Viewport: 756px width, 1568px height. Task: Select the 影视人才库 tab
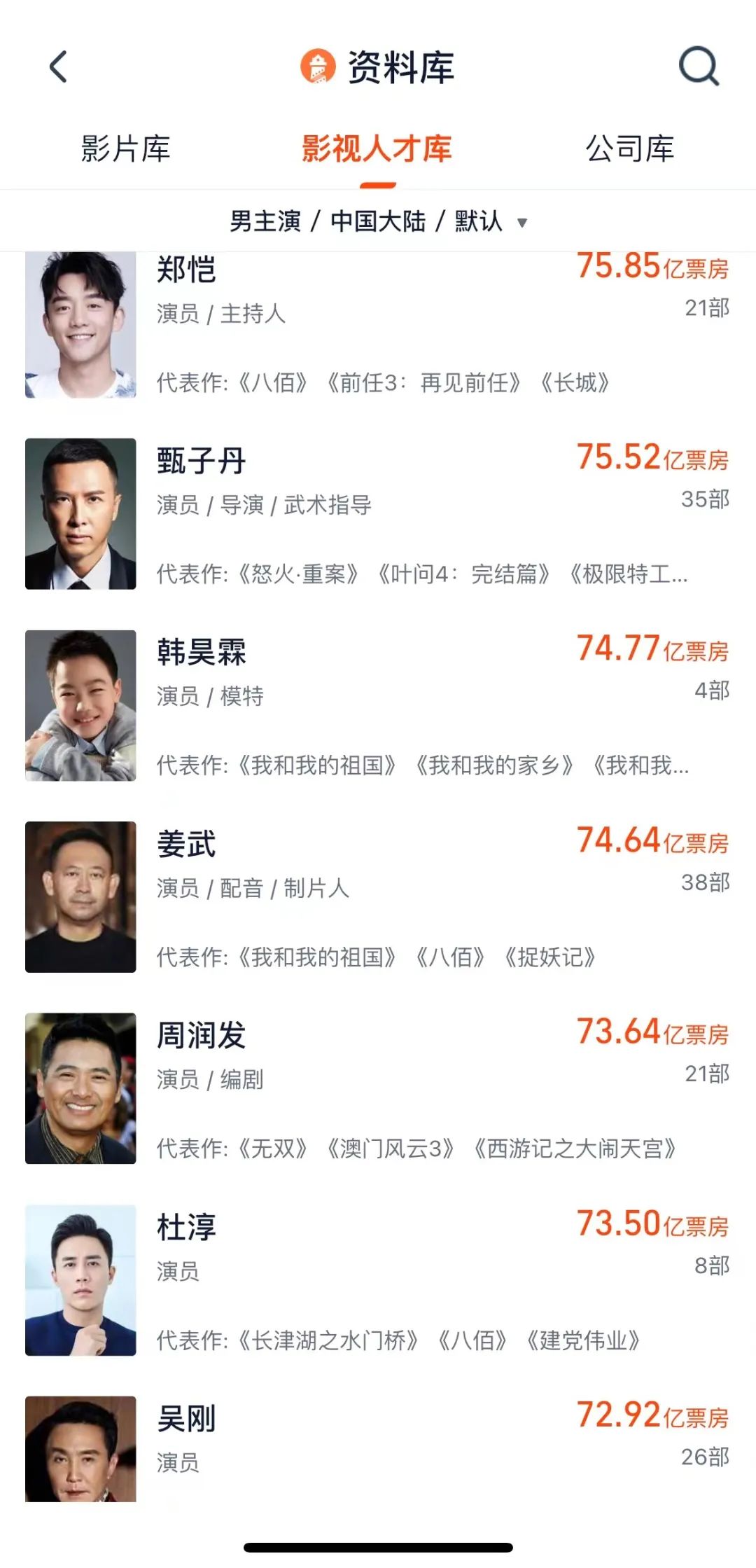(377, 148)
